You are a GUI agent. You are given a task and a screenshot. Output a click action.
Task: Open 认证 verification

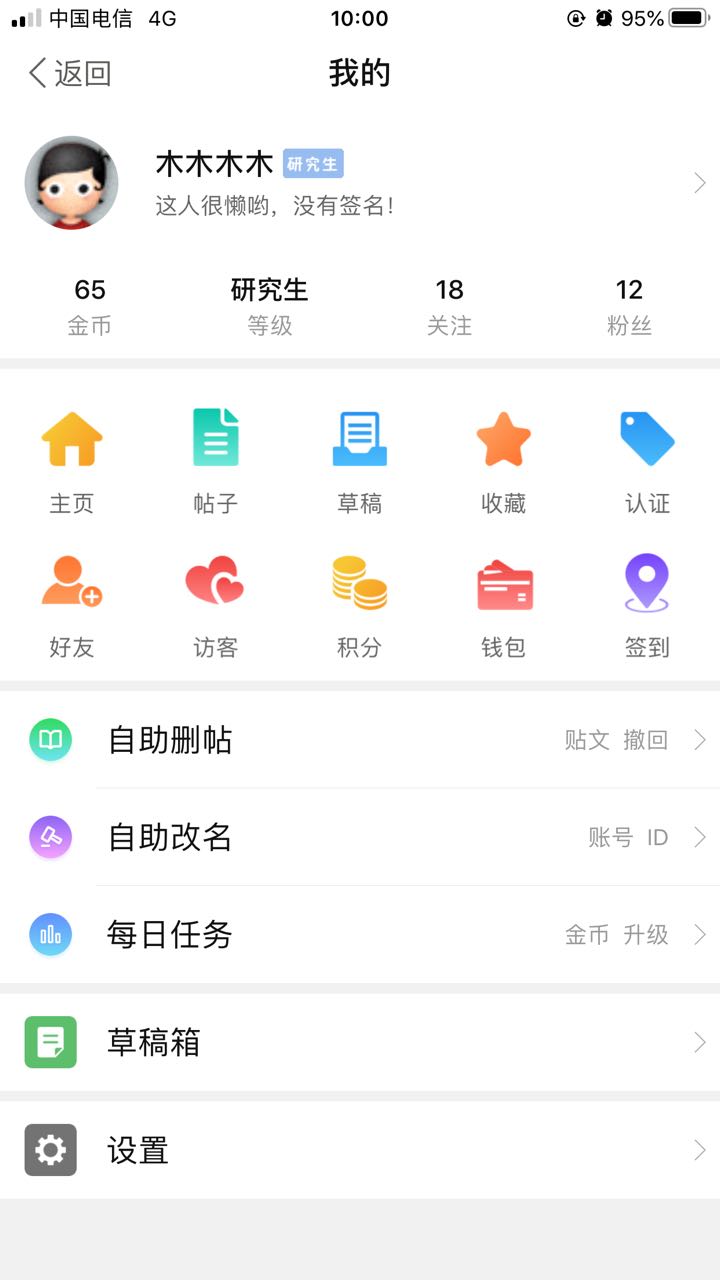648,462
